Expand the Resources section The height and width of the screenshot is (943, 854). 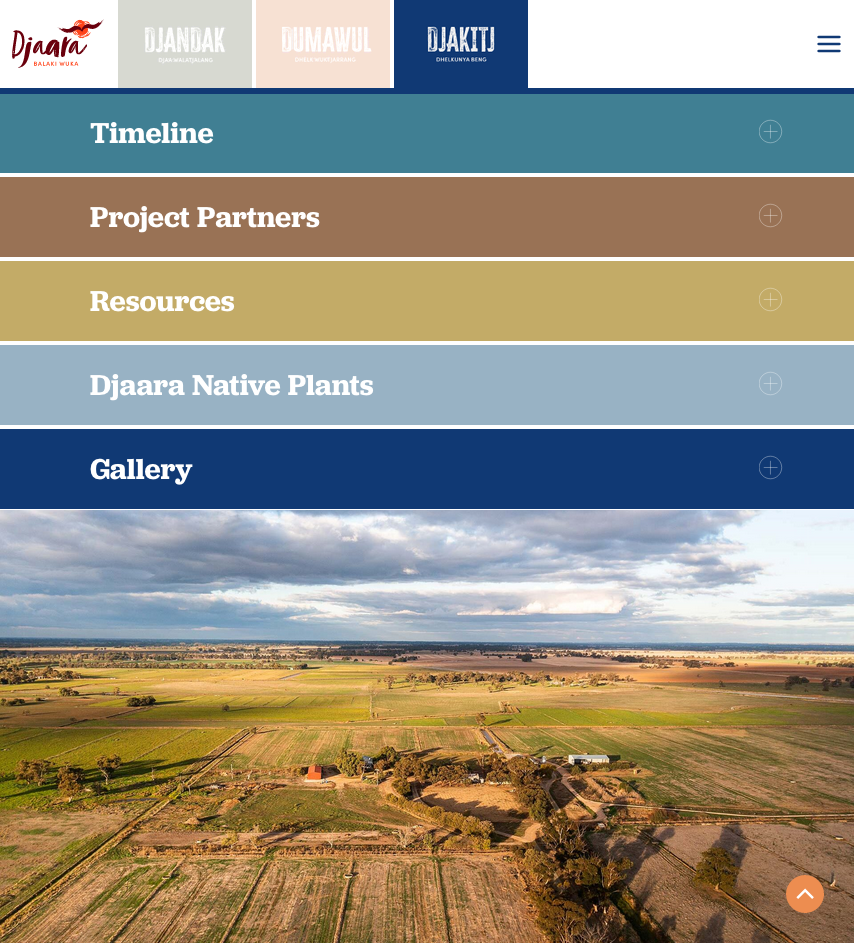click(x=769, y=300)
